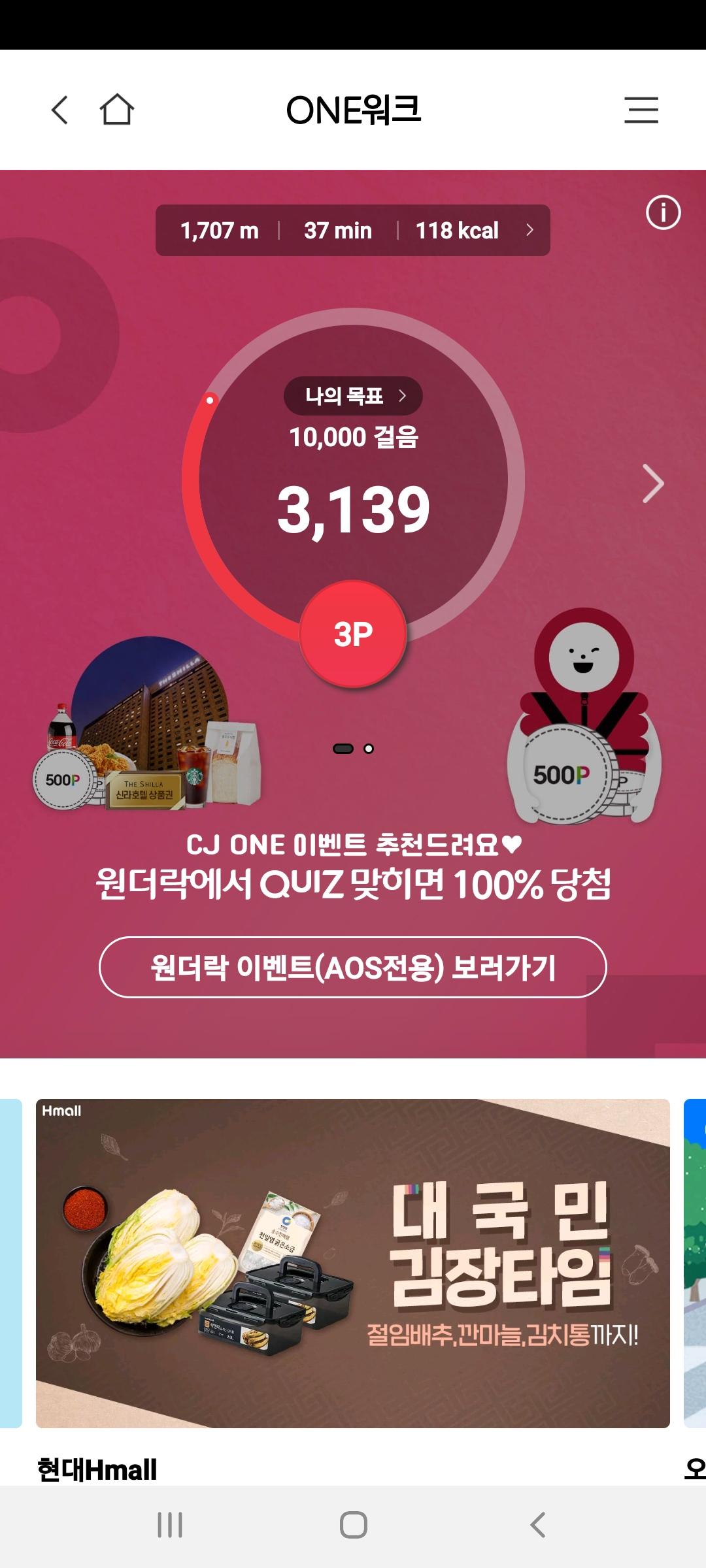Open the Hmall 대국민 김장타임 banner
The image size is (706, 1568).
point(353,1263)
